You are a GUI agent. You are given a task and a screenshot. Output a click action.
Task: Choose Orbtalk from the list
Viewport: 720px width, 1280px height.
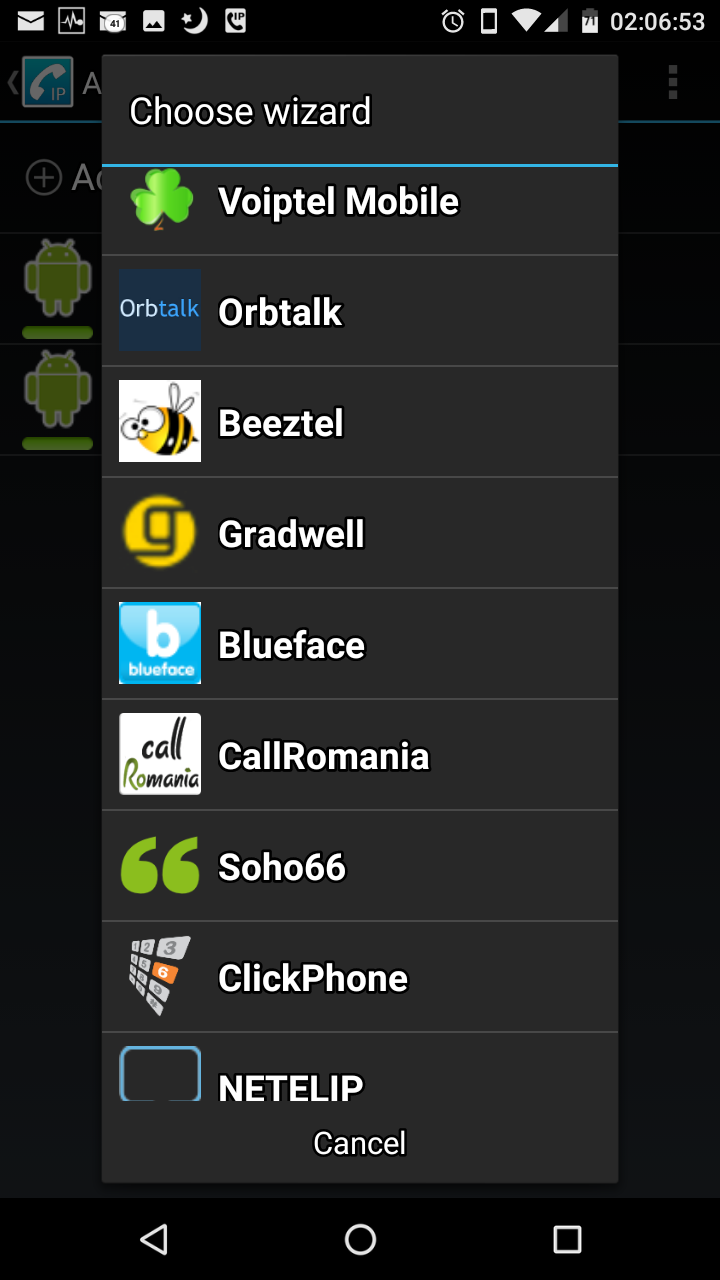tap(360, 311)
